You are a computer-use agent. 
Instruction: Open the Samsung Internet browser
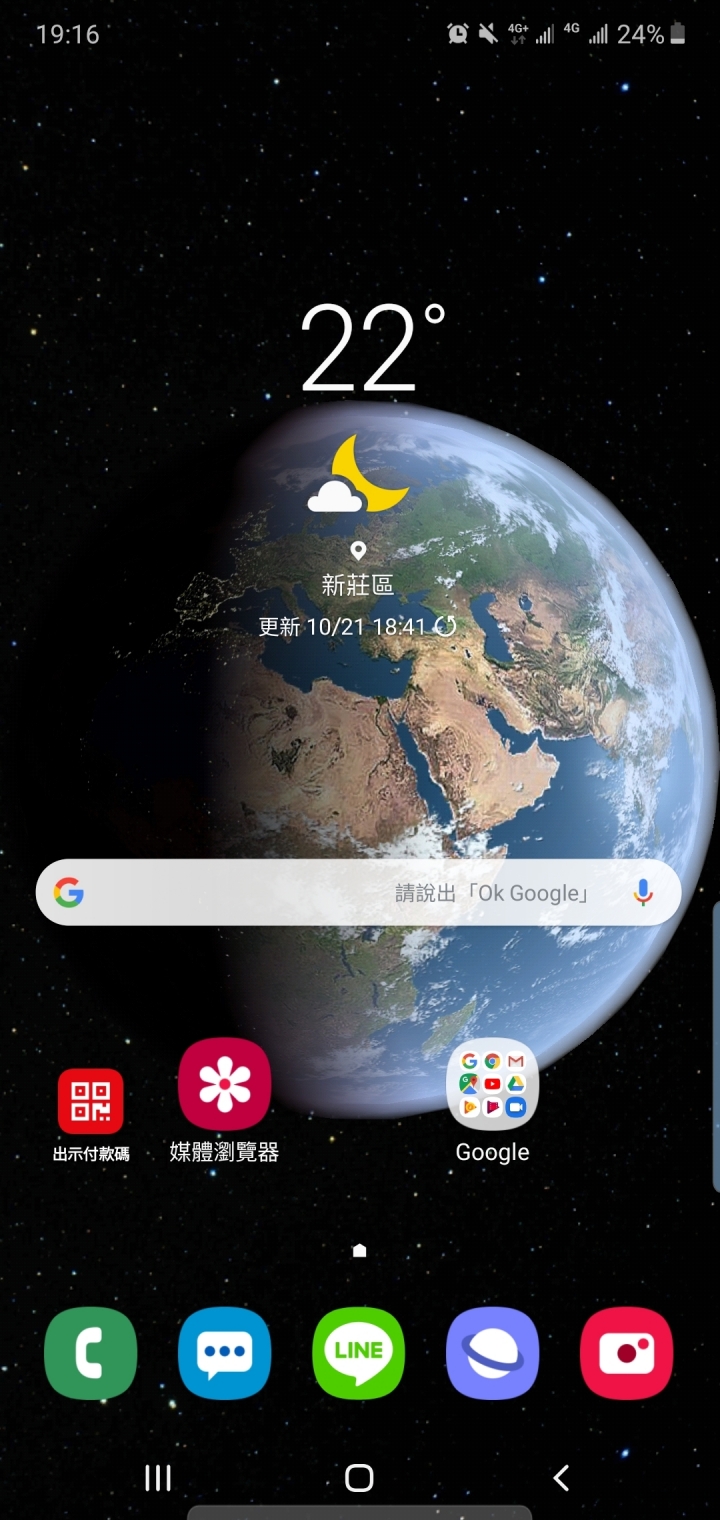point(492,1353)
